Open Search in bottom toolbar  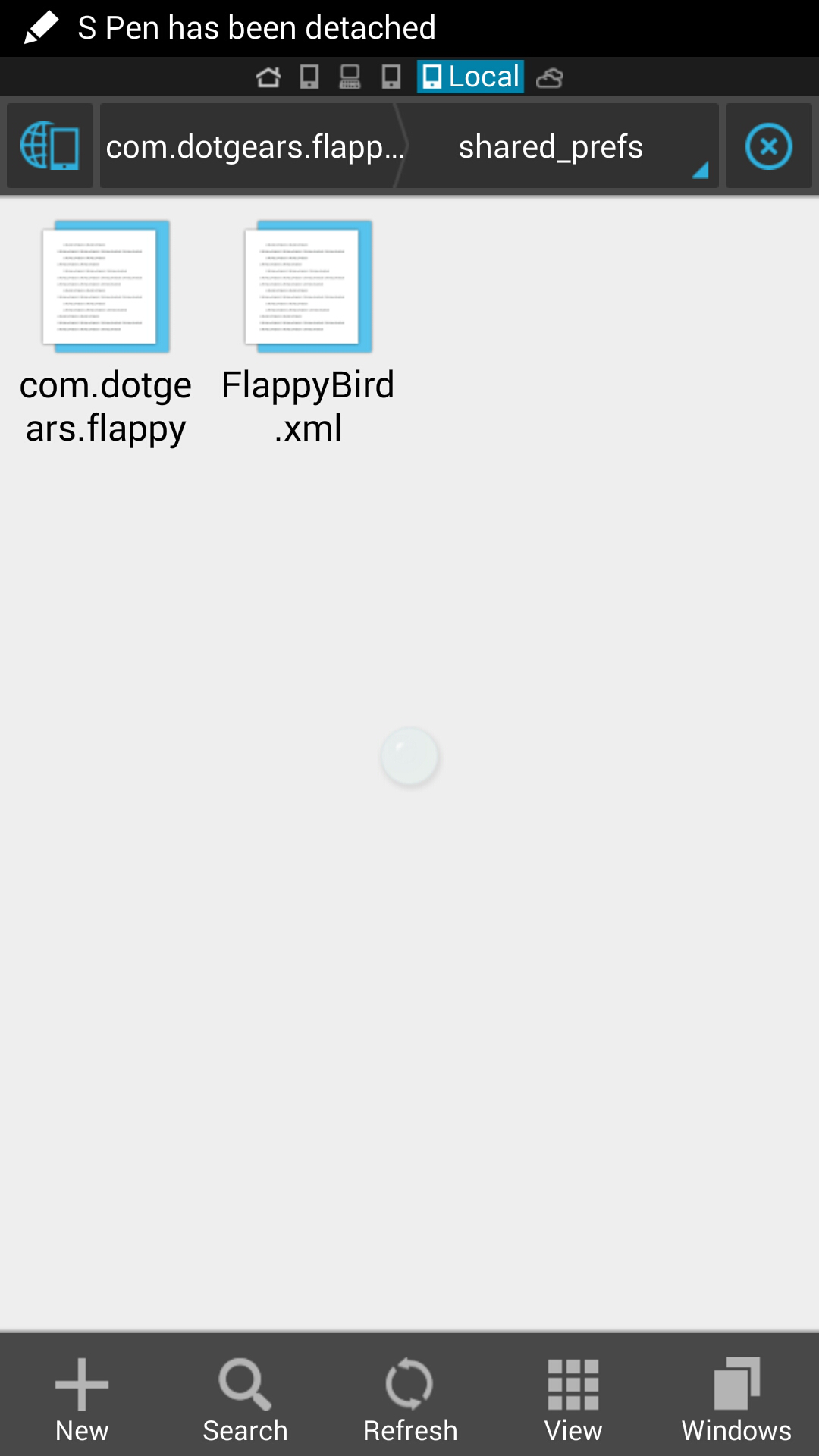[x=245, y=1399]
